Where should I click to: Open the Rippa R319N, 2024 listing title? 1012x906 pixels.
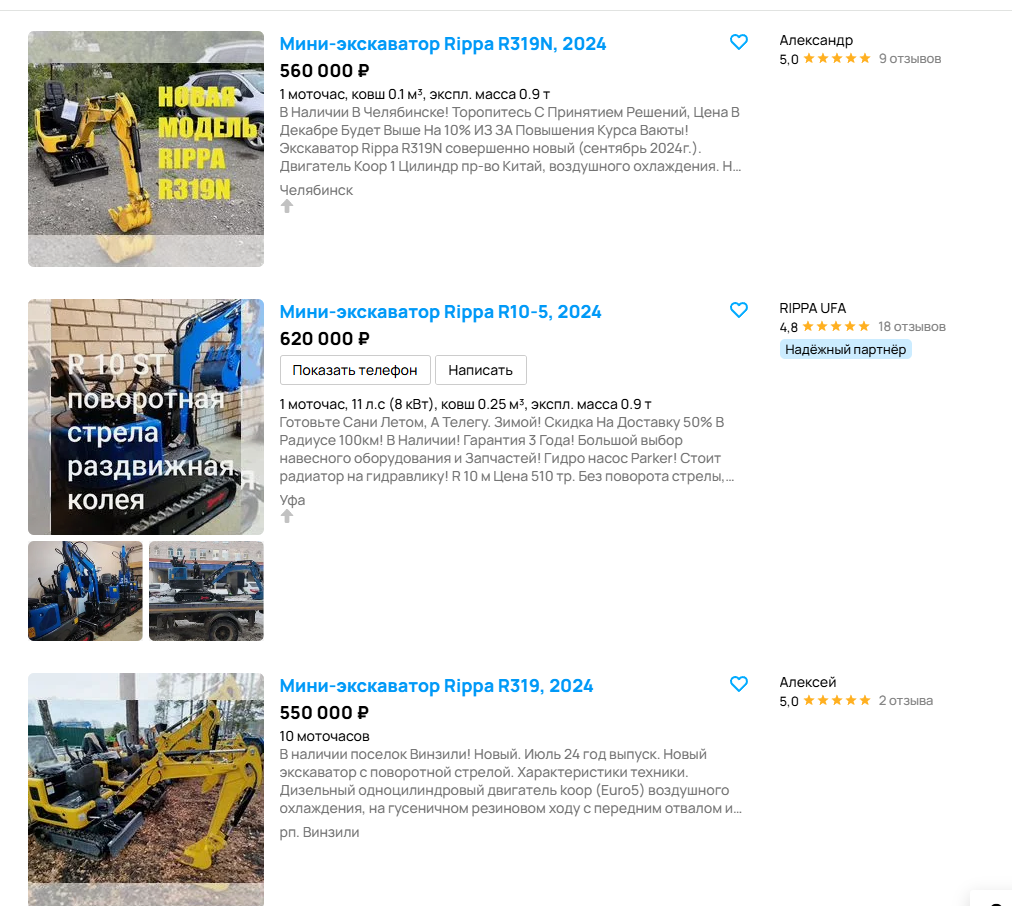pos(443,44)
